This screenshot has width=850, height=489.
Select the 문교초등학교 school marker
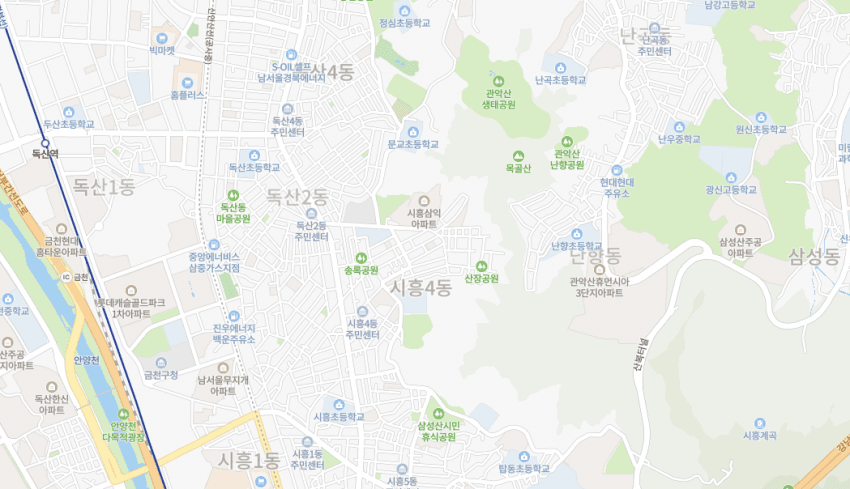click(412, 131)
